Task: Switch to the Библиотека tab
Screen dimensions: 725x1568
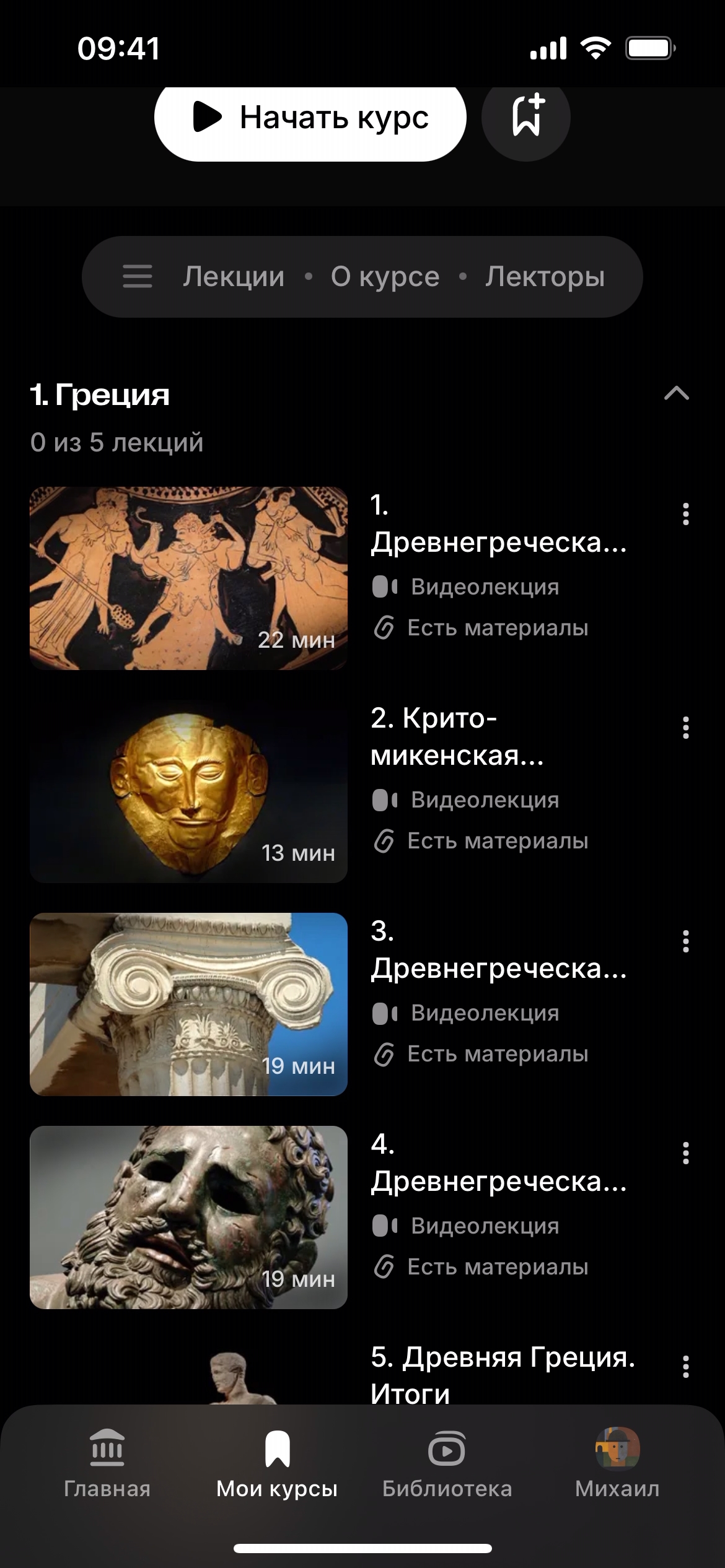Action: 447,1464
